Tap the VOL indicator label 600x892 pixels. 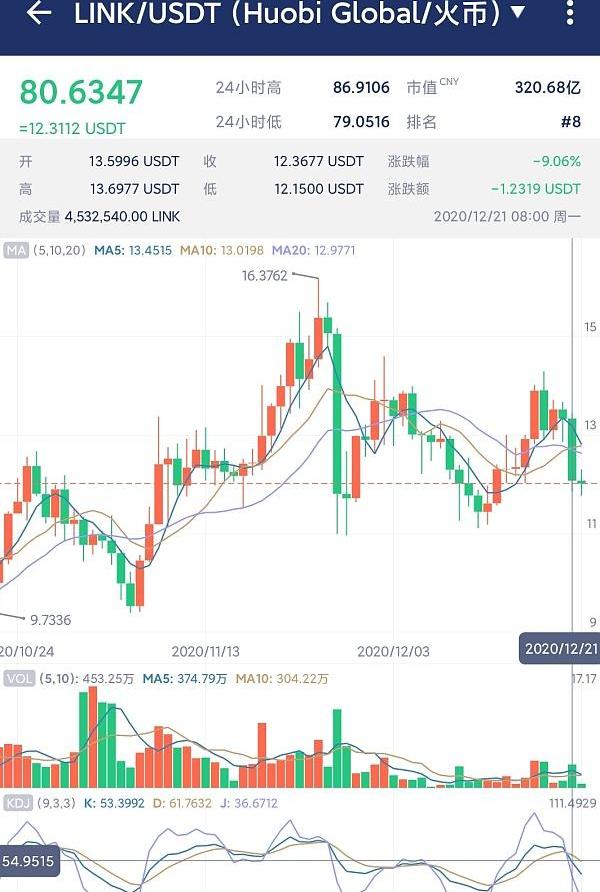[x=18, y=679]
